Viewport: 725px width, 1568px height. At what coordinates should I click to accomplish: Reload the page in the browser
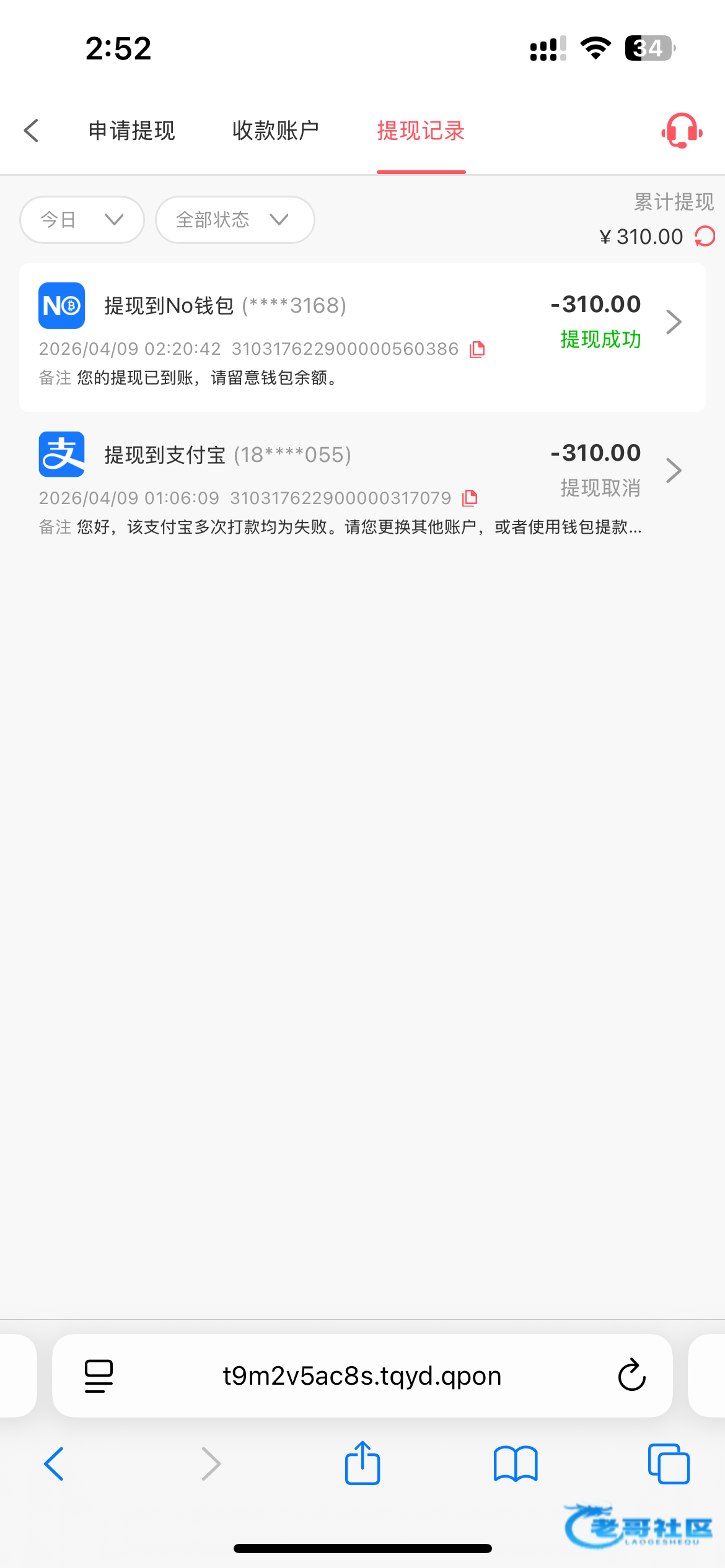[631, 1376]
